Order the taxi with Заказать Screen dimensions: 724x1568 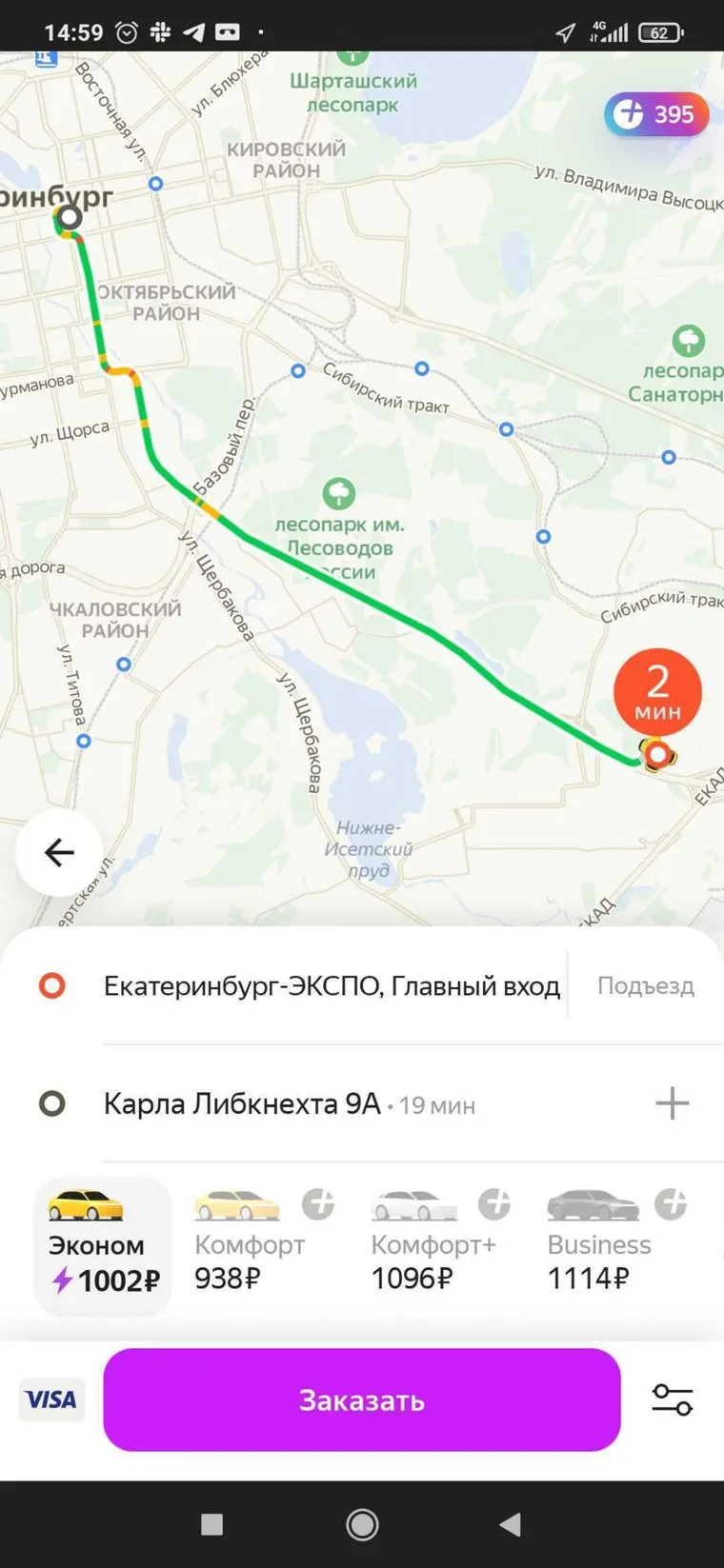point(362,1399)
